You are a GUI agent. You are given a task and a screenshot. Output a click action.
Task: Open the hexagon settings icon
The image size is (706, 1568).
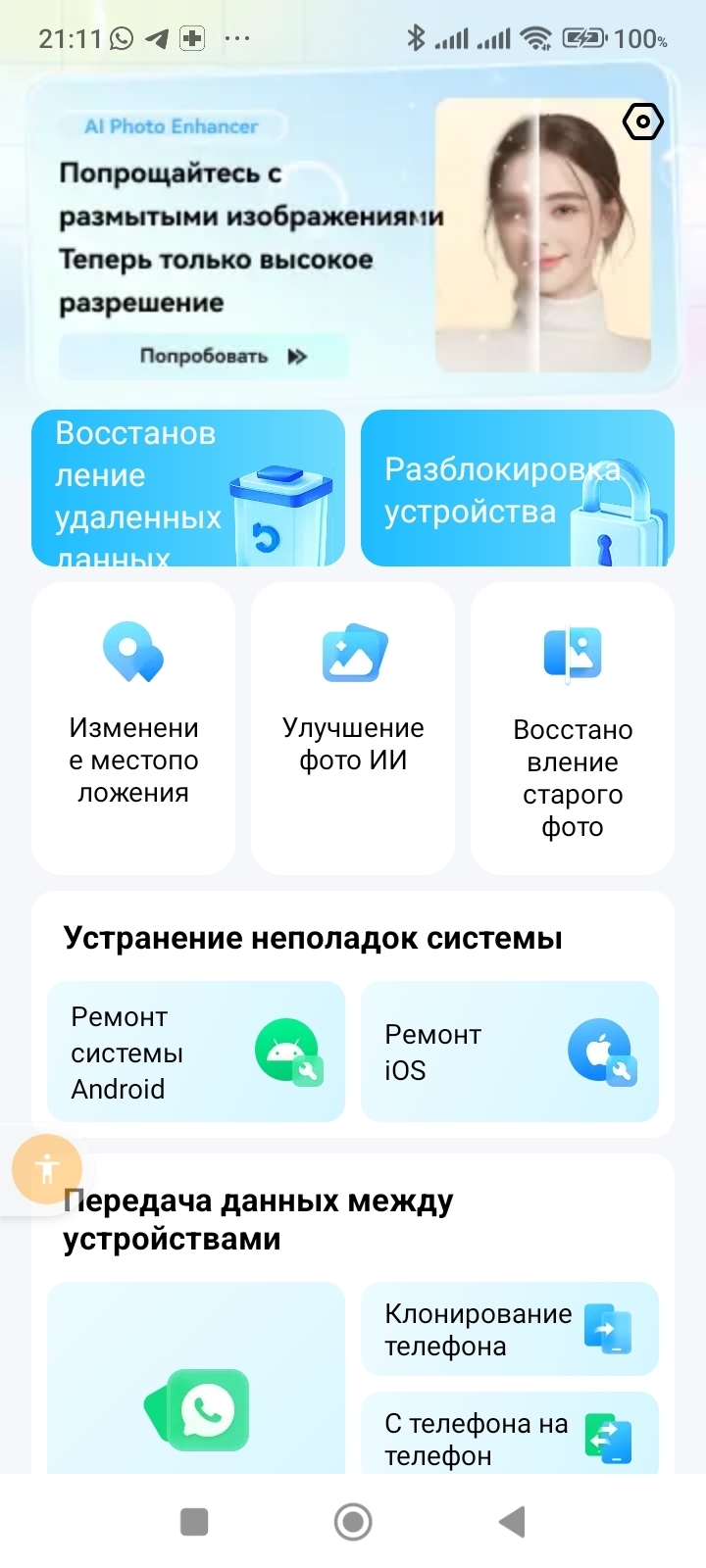(643, 122)
